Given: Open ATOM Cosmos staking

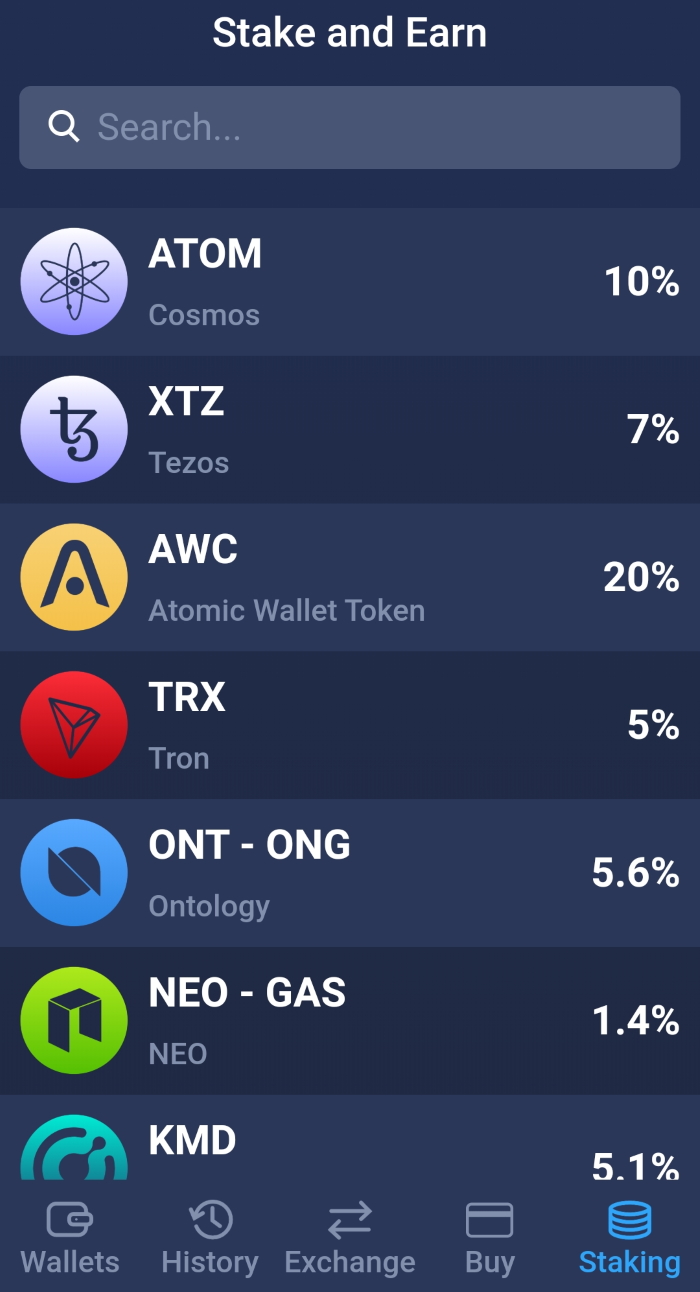Looking at the screenshot, I should pyautogui.click(x=350, y=282).
